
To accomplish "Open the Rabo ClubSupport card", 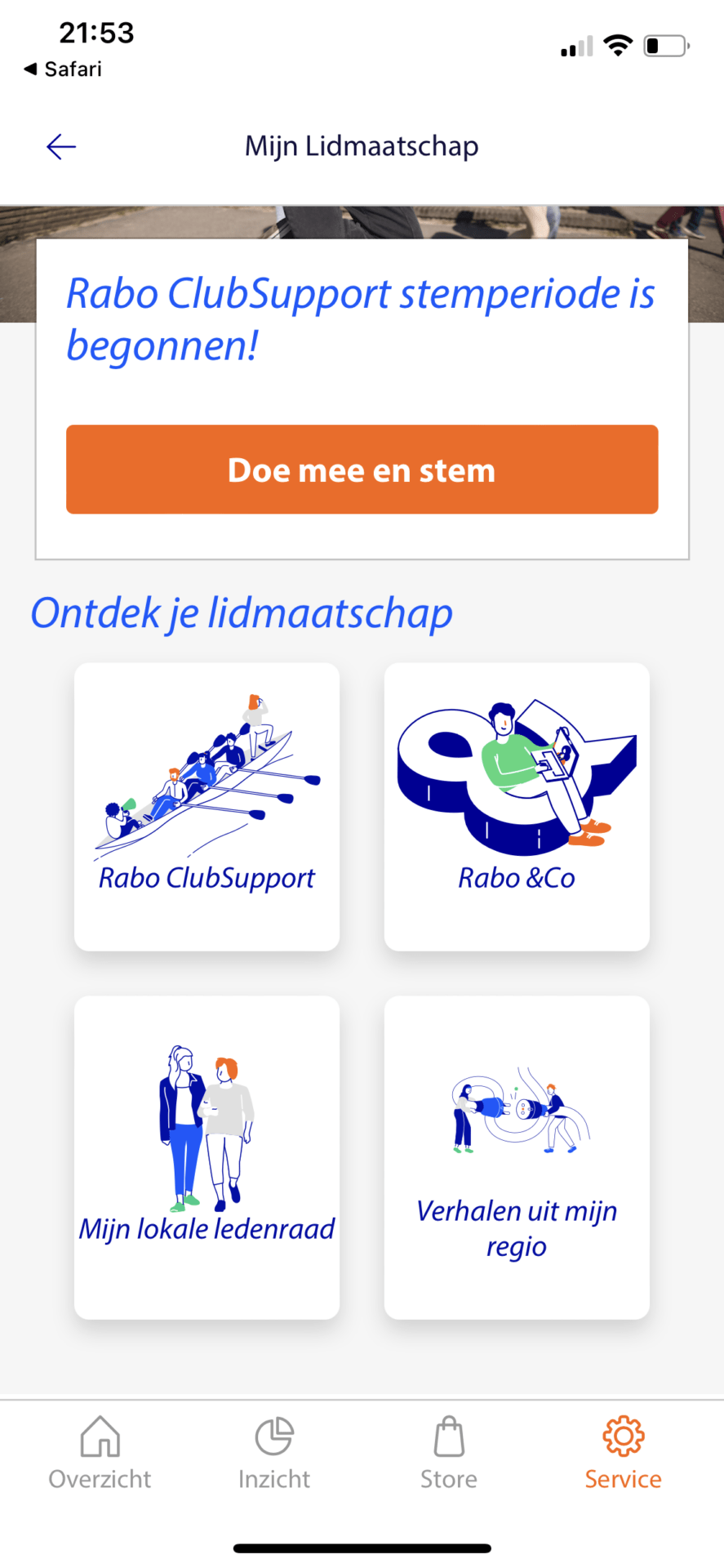I will (207, 806).
